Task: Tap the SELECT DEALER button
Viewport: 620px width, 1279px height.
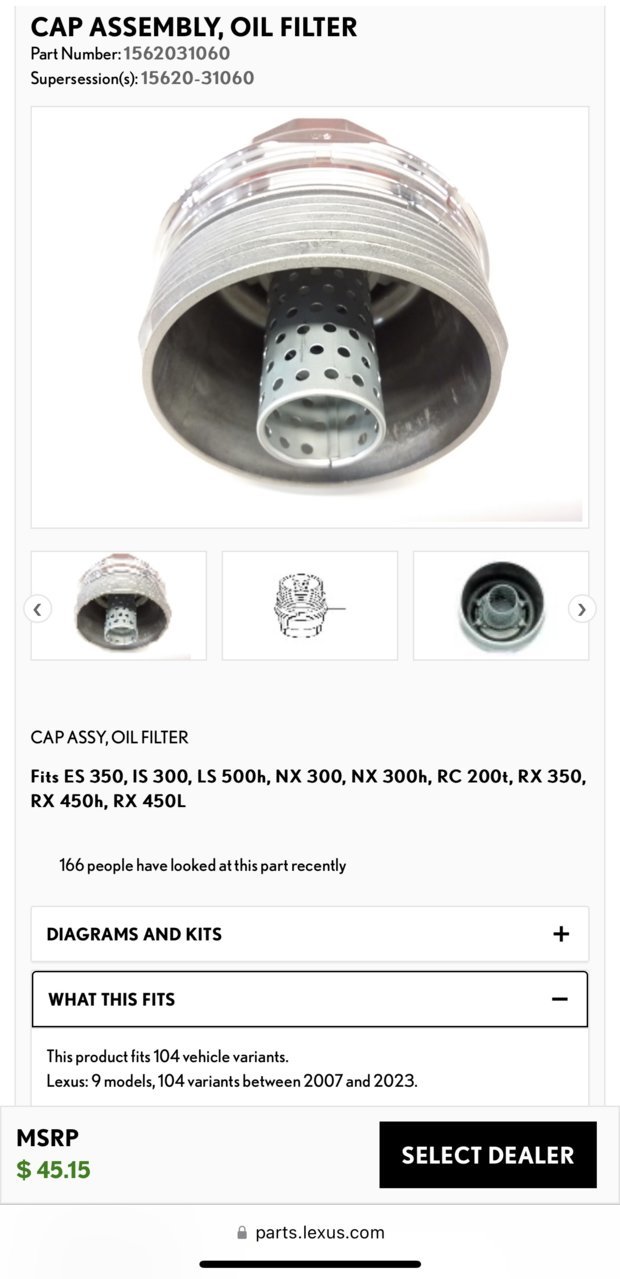Action: click(x=487, y=1155)
